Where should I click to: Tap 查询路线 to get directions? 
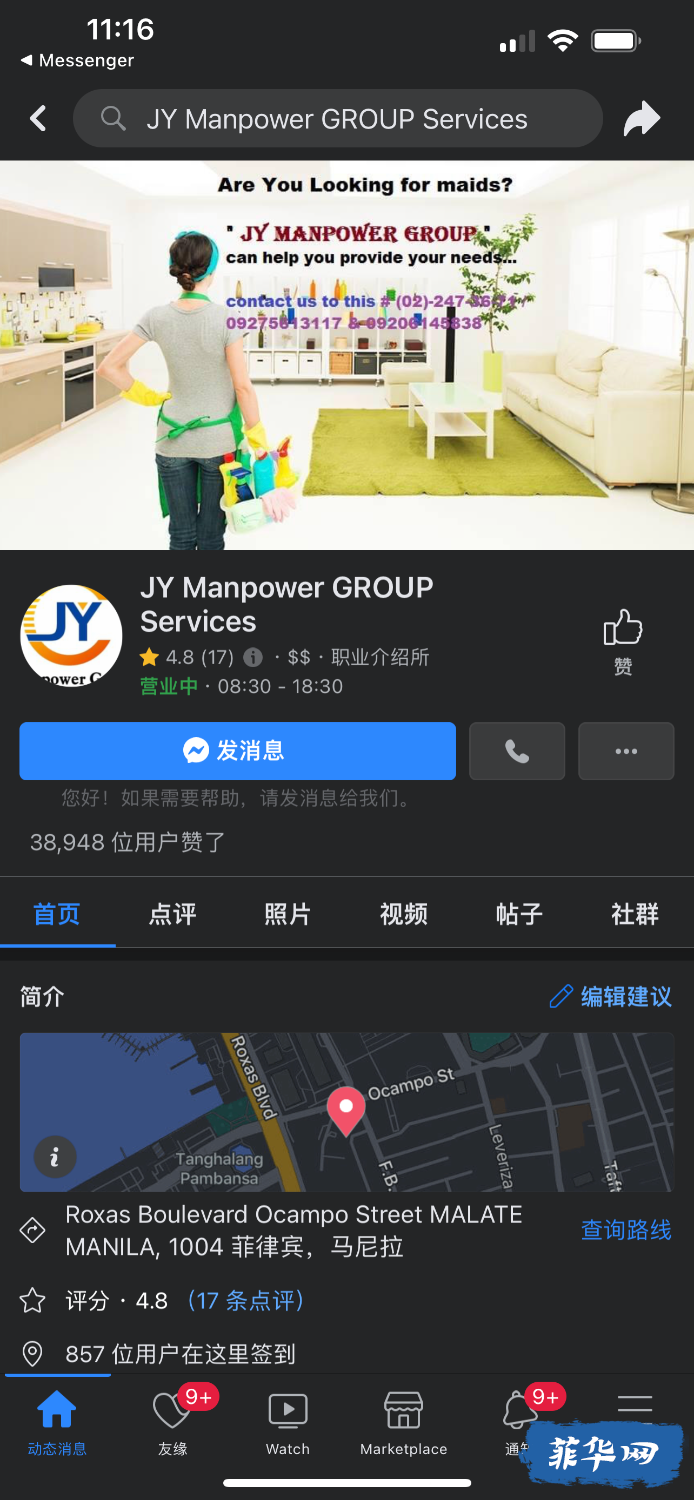click(x=626, y=1230)
